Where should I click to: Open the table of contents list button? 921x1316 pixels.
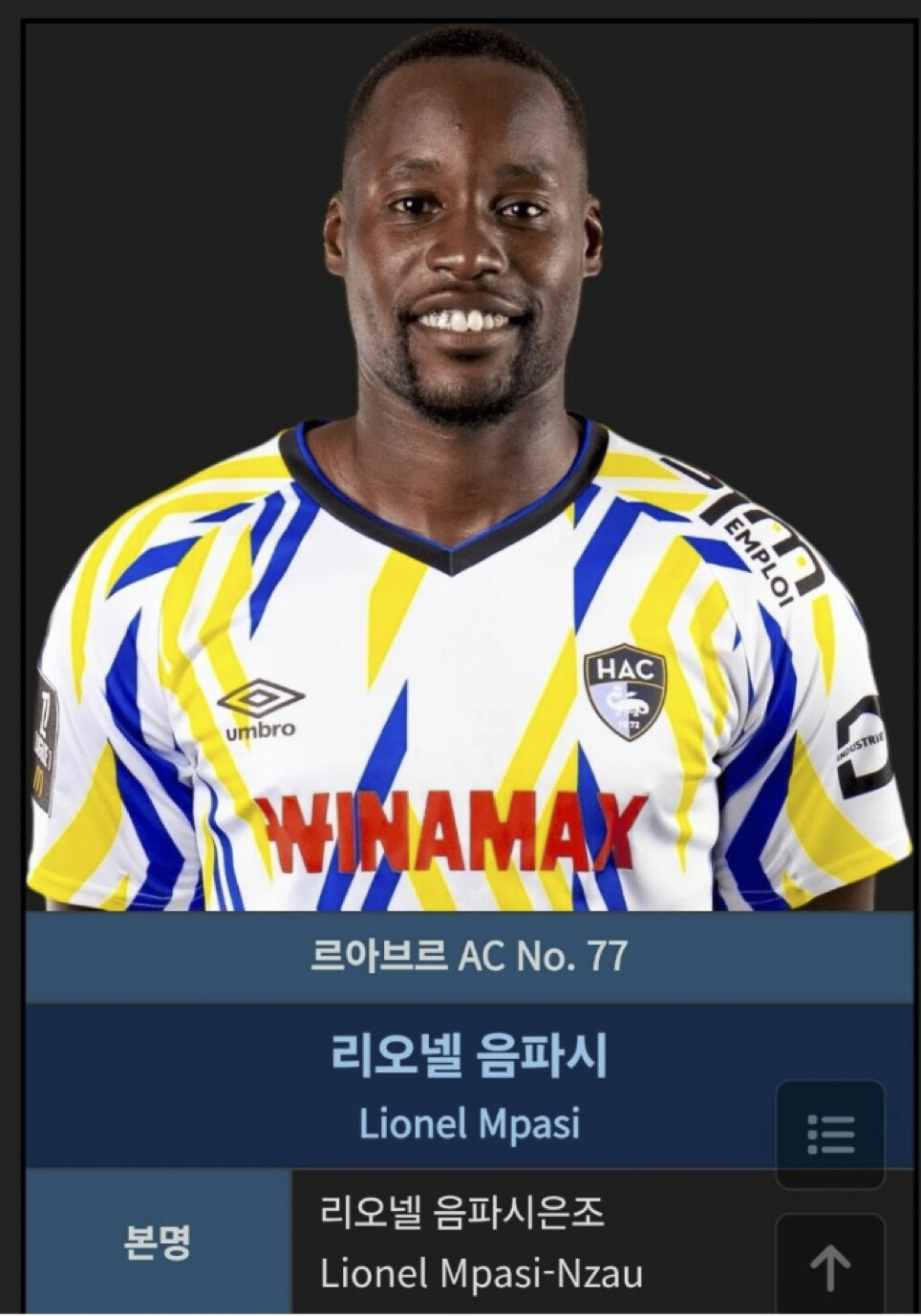[829, 1135]
